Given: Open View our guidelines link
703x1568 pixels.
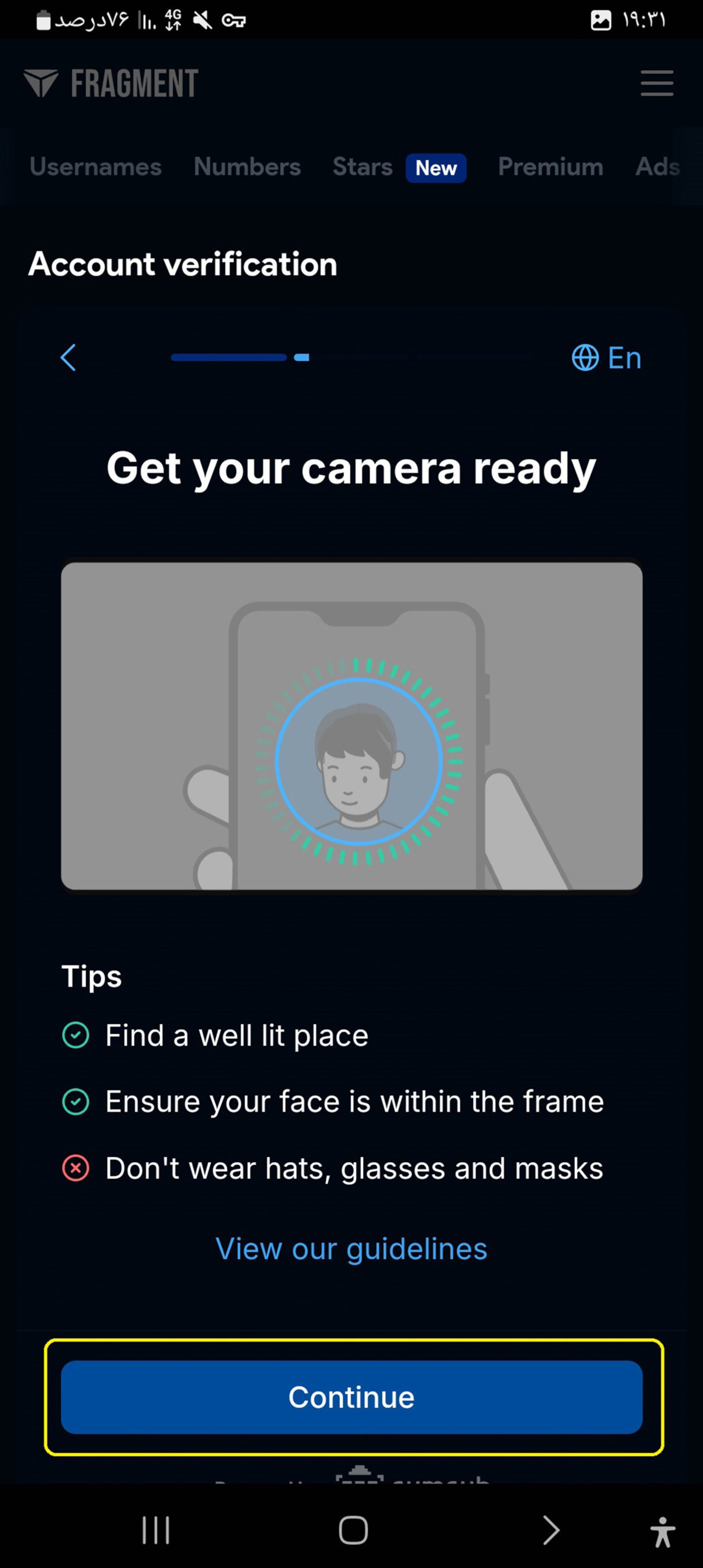Looking at the screenshot, I should click(351, 1249).
